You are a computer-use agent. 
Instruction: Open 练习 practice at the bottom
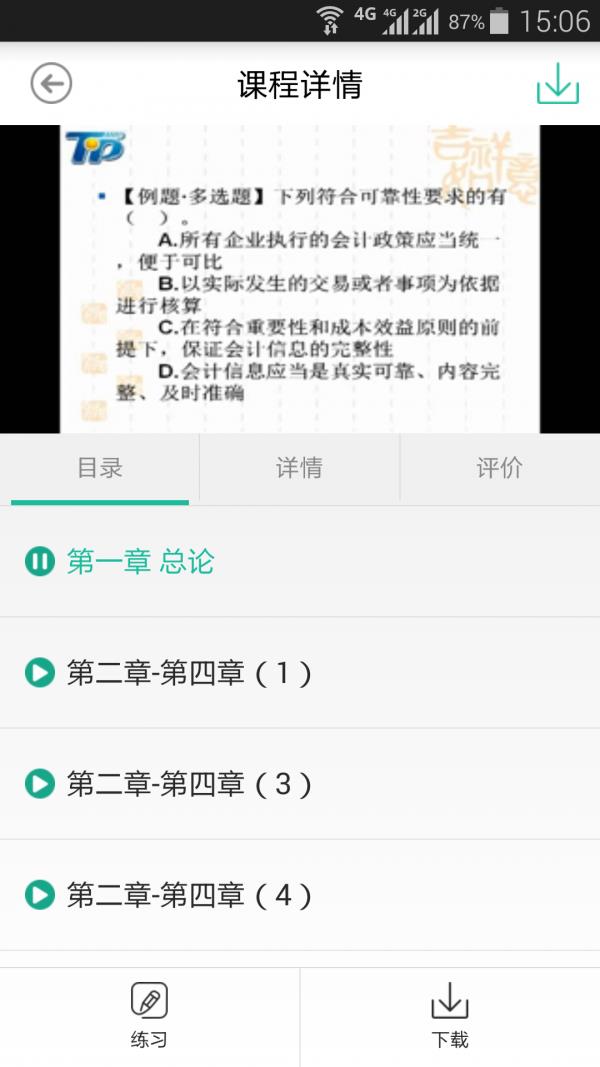[149, 1015]
